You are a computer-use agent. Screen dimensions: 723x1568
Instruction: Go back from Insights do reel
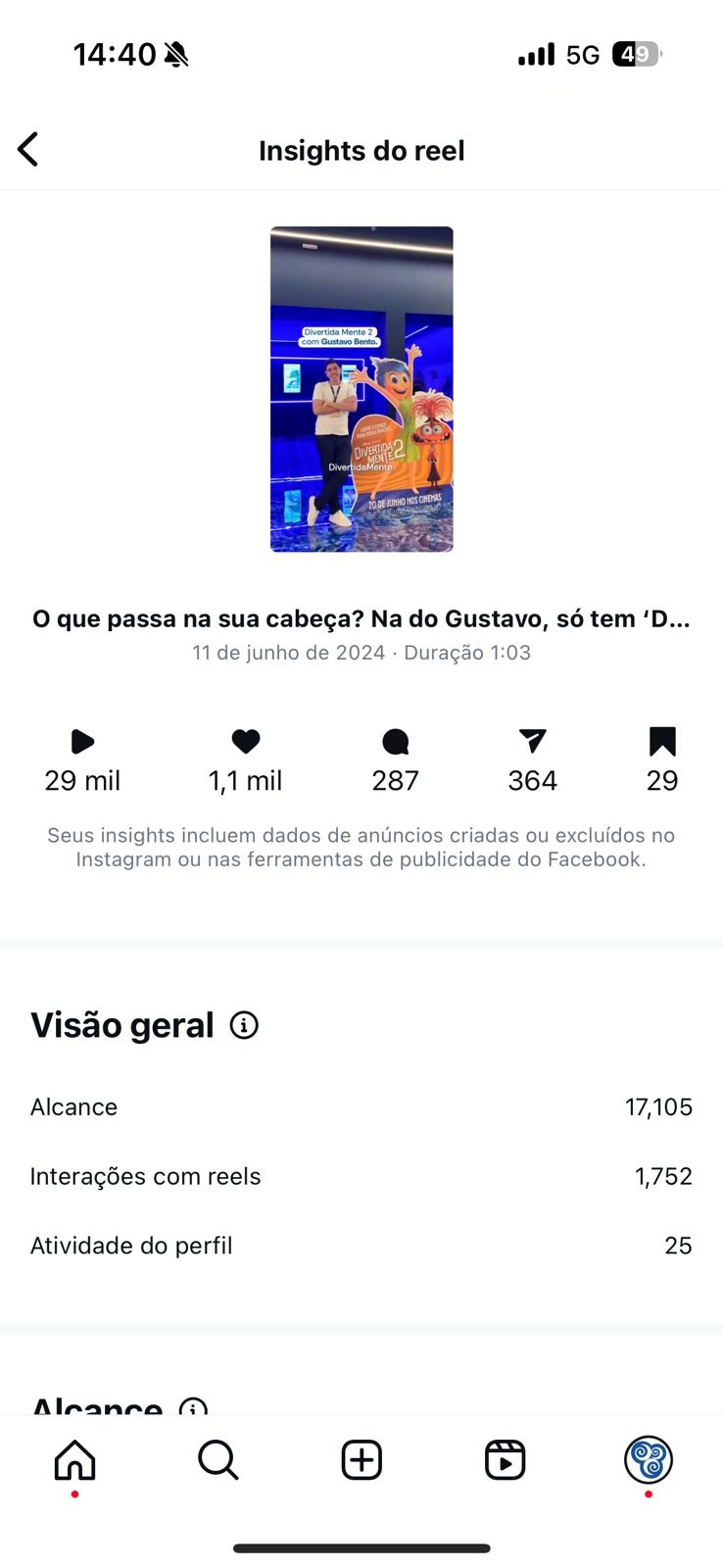pyautogui.click(x=28, y=150)
